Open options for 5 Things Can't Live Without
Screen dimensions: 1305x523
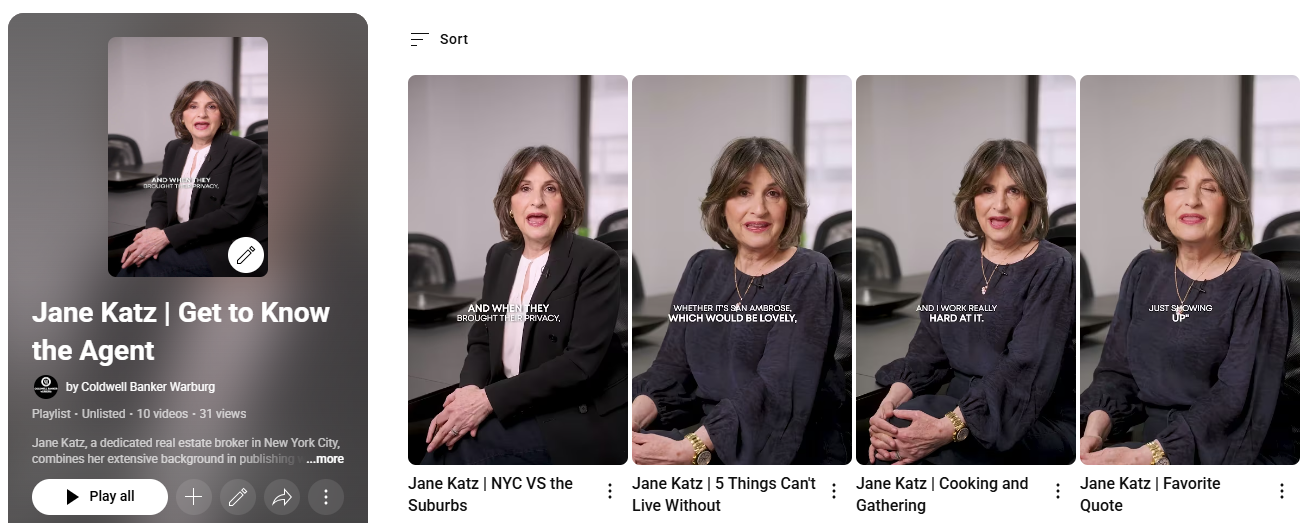coord(834,491)
